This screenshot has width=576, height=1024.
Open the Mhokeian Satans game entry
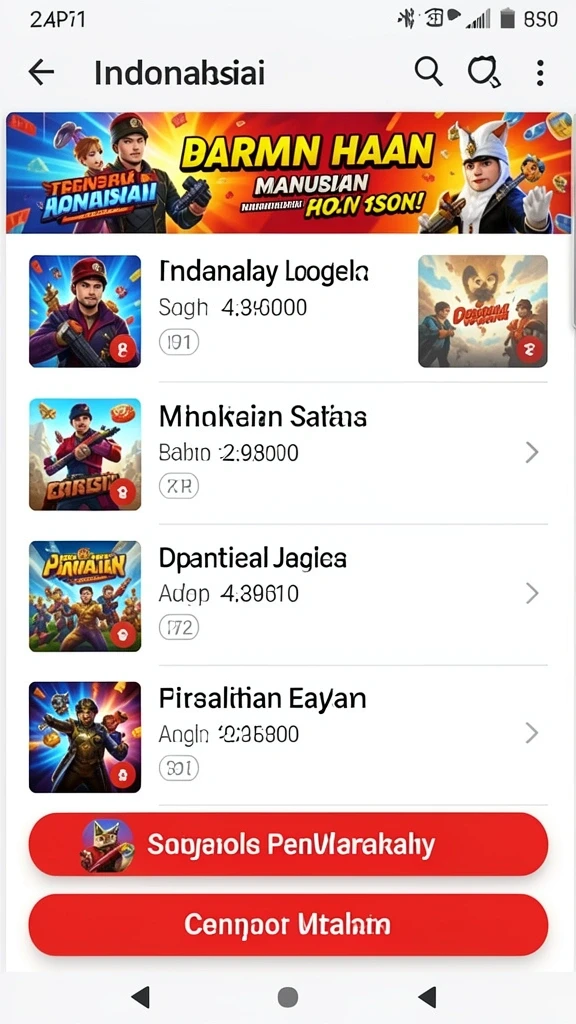[288, 453]
